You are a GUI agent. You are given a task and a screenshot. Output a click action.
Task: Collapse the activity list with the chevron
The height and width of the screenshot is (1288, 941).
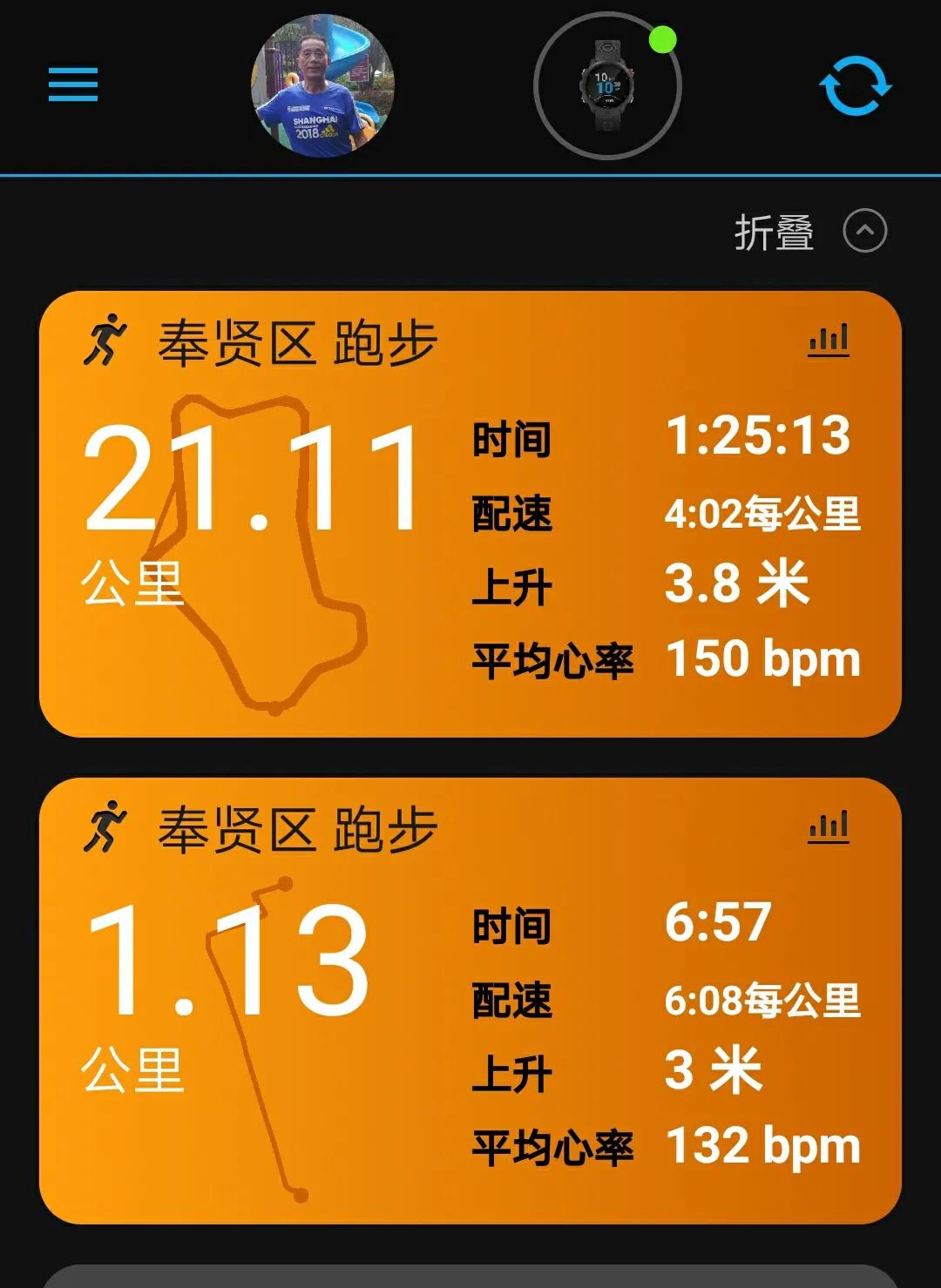[863, 232]
